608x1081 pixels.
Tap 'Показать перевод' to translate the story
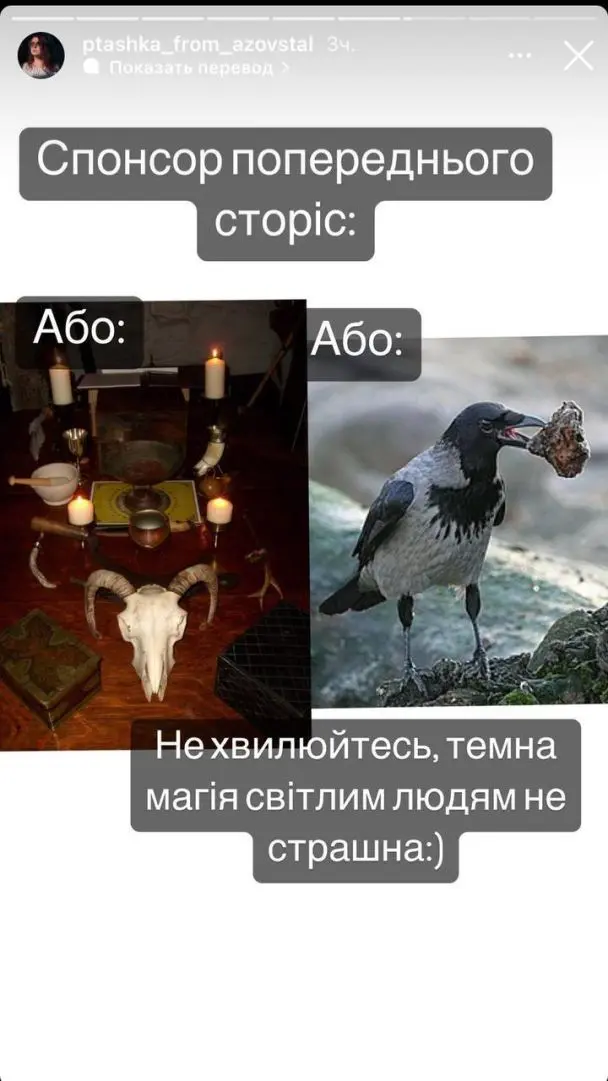[x=189, y=68]
